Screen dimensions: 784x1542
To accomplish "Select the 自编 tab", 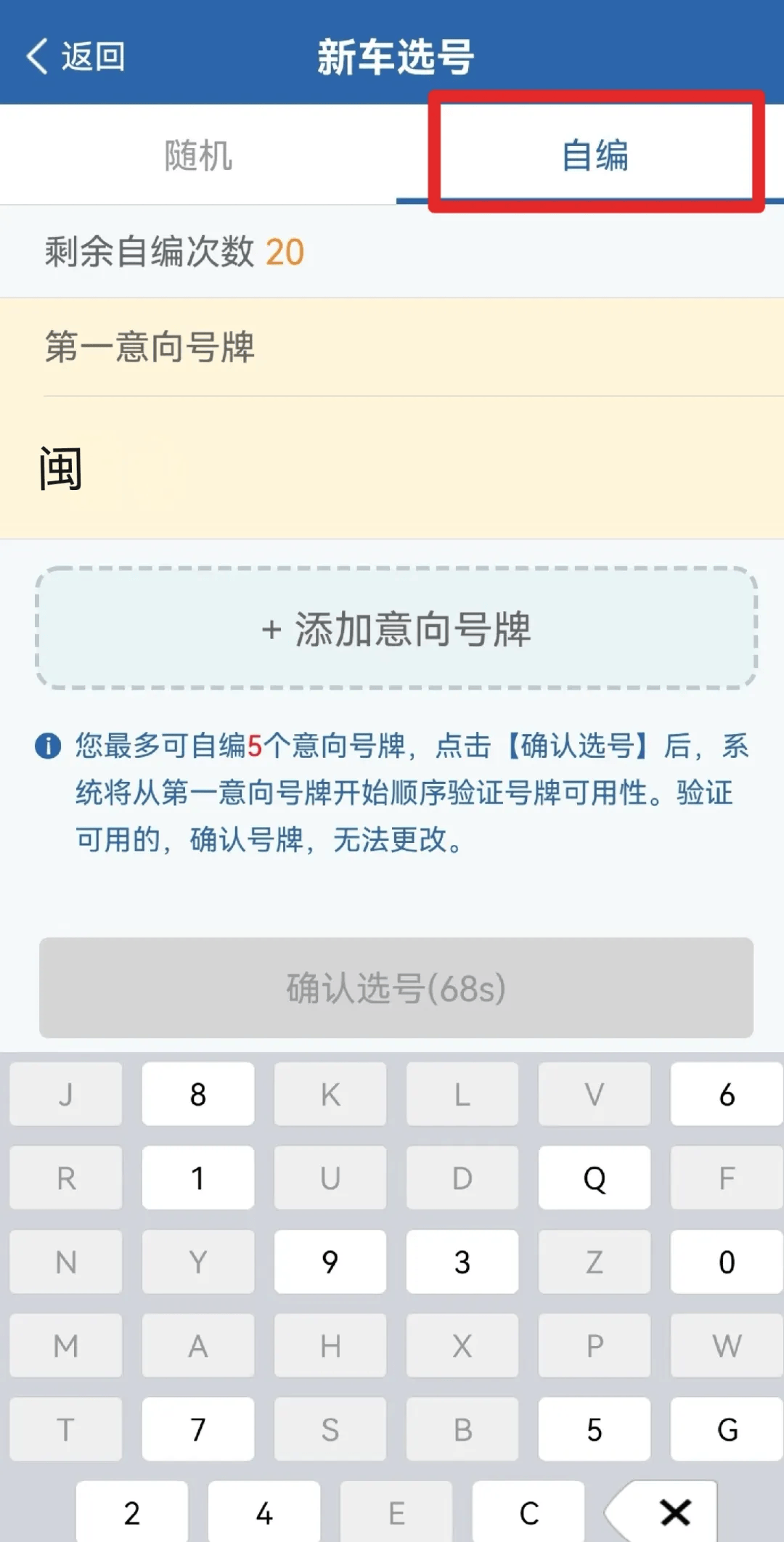I will click(x=595, y=155).
